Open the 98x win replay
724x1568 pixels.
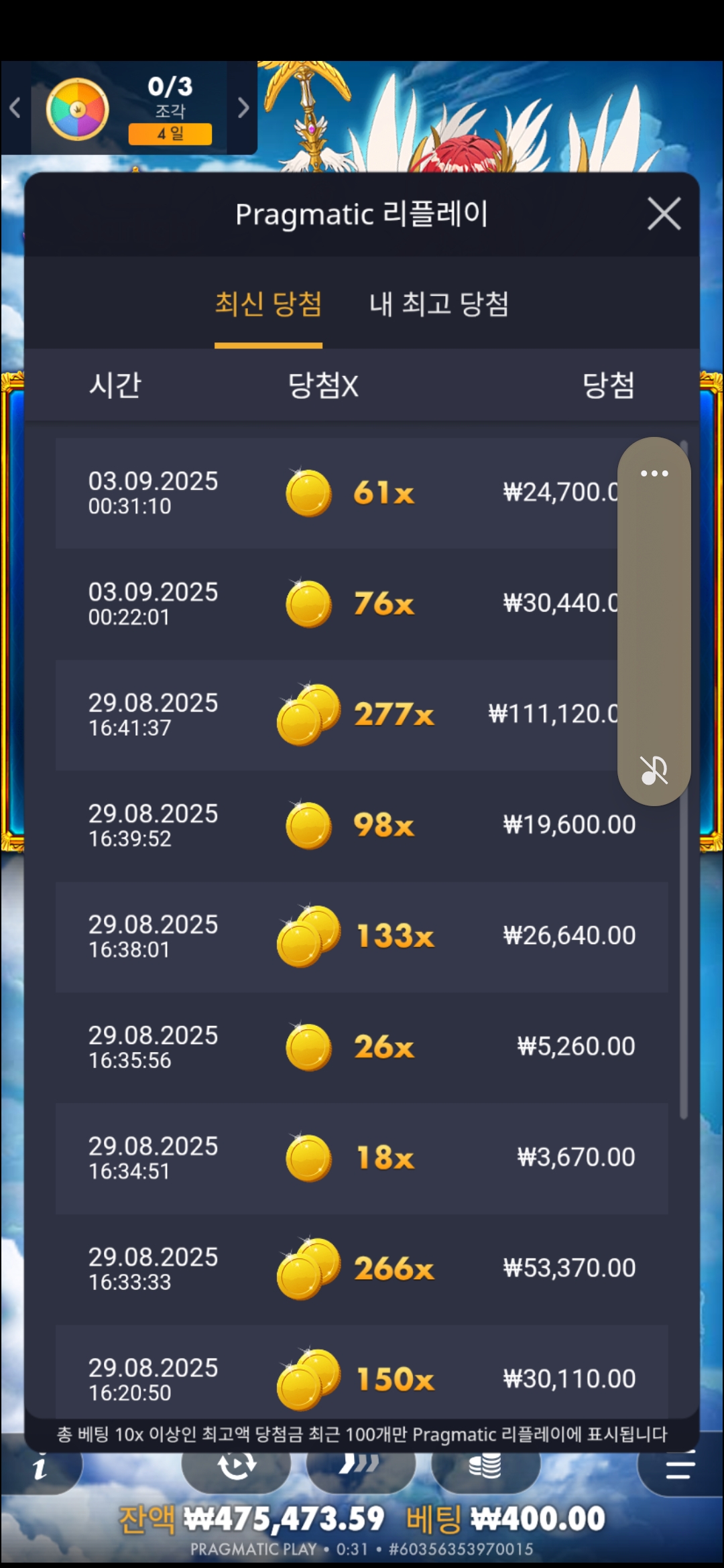click(361, 825)
